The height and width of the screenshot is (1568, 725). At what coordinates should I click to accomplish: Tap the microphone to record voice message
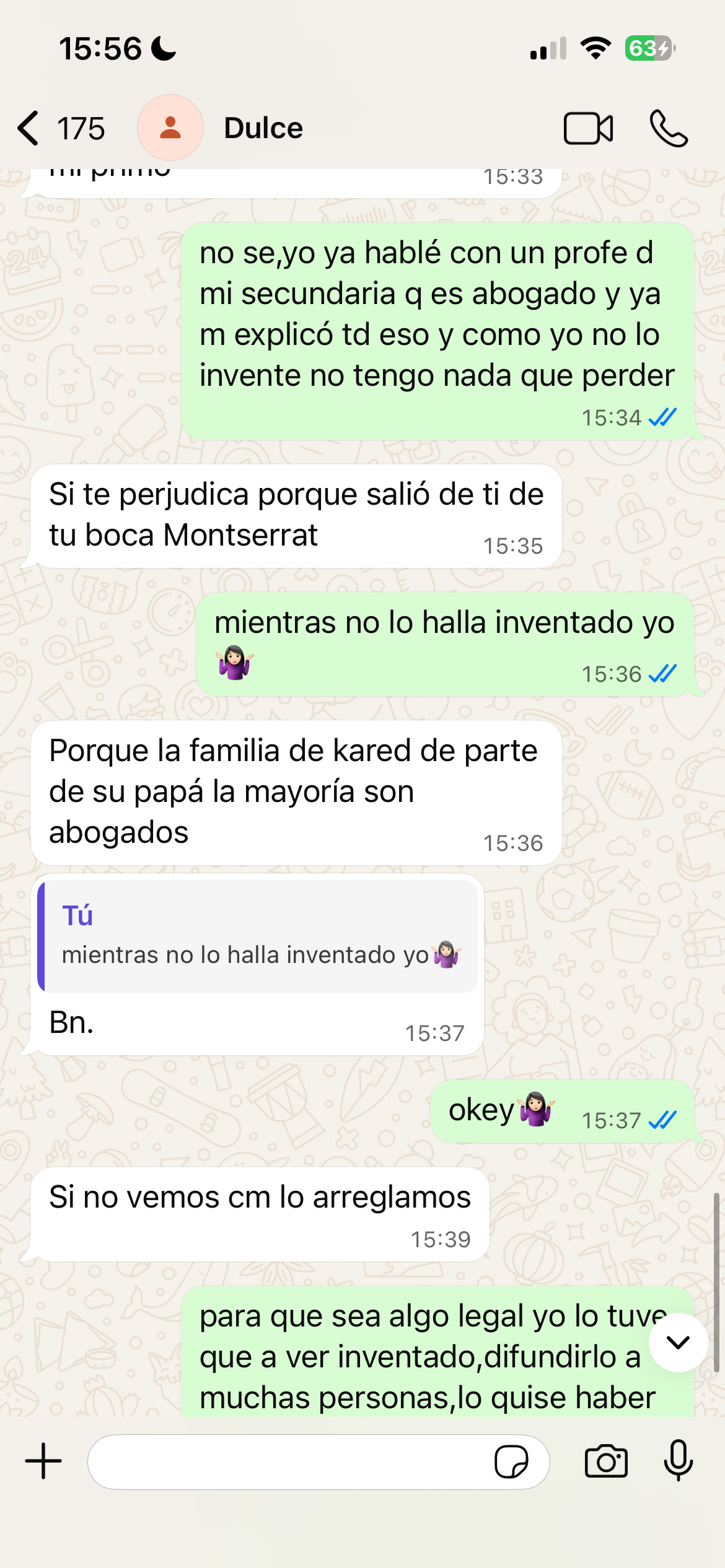[679, 1461]
